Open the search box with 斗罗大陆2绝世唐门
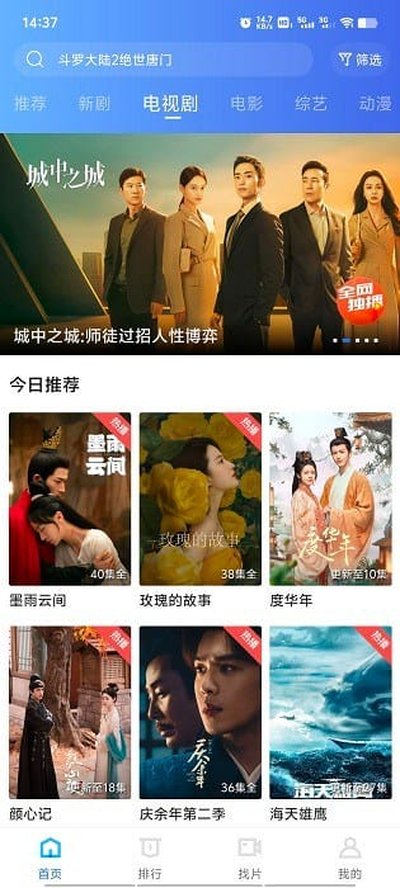The height and width of the screenshot is (888, 400). 163,59
